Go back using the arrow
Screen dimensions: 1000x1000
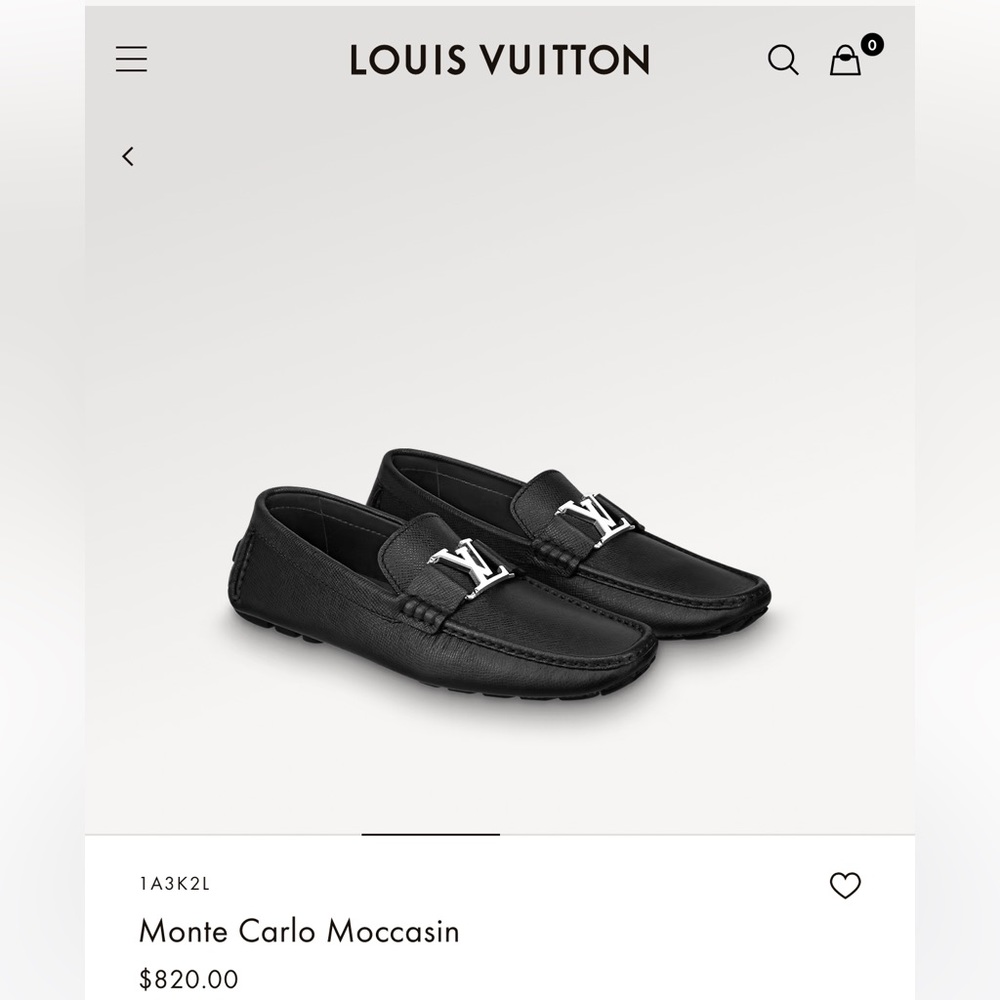coord(128,156)
